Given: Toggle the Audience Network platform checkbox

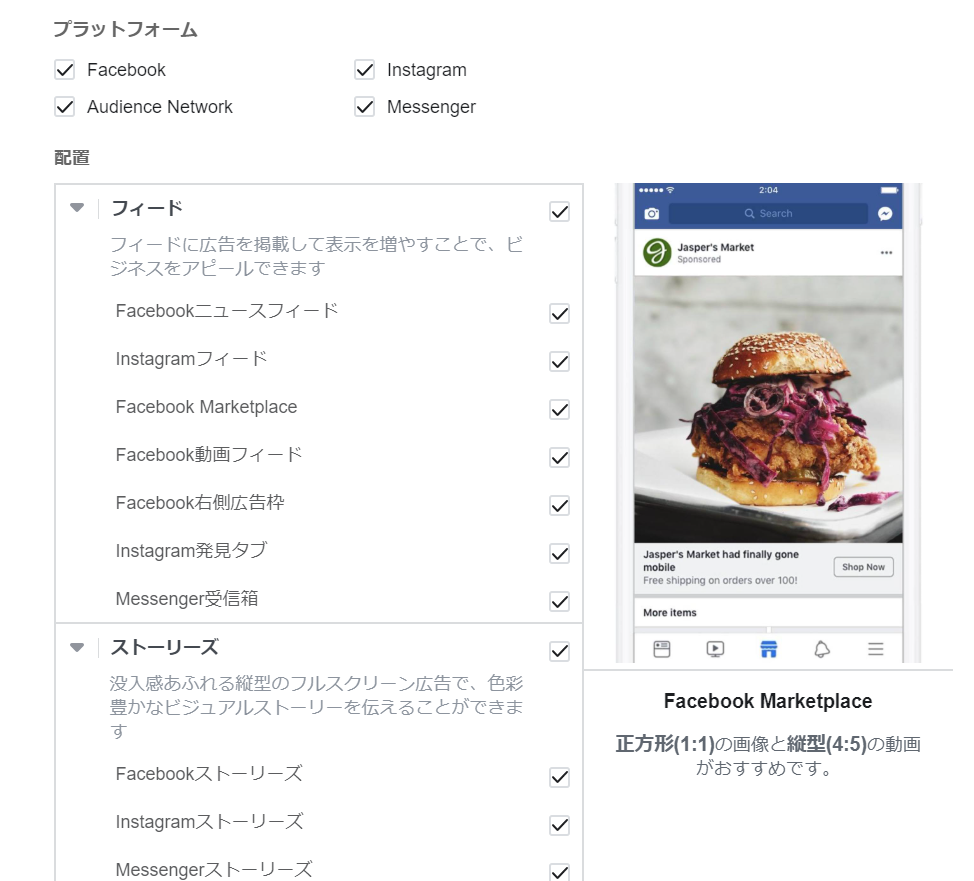Looking at the screenshot, I should [65, 107].
